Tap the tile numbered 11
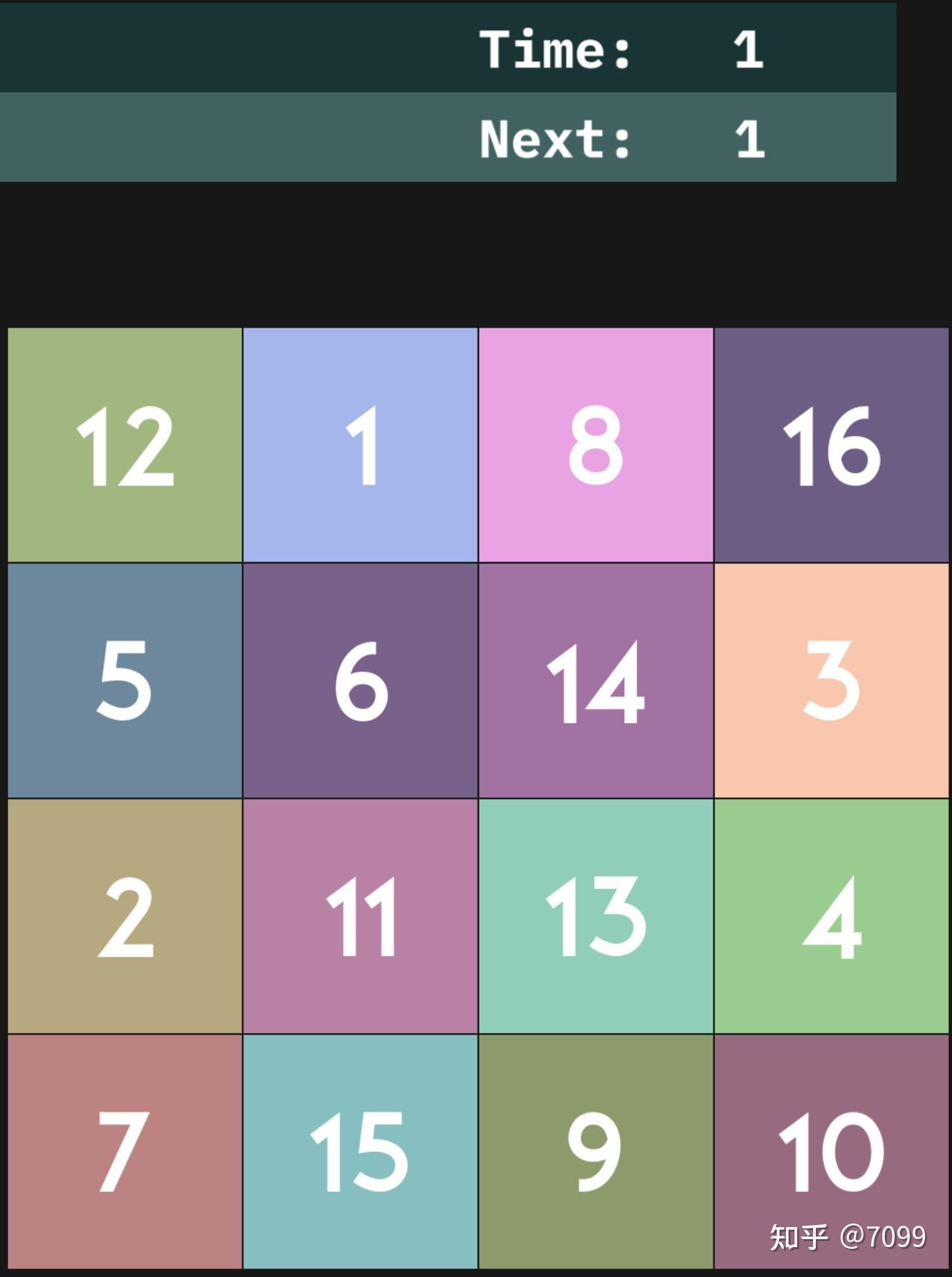 pyautogui.click(x=360, y=916)
